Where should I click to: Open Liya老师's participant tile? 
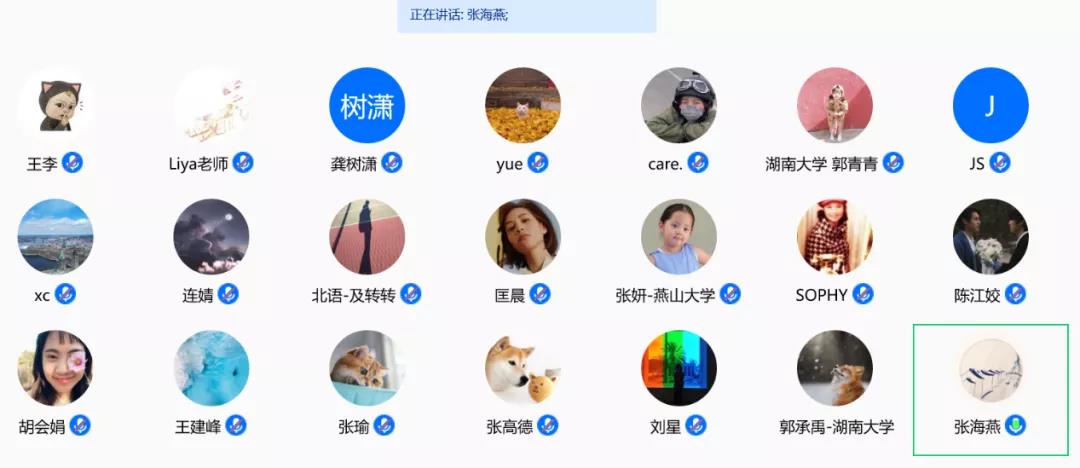point(211,106)
